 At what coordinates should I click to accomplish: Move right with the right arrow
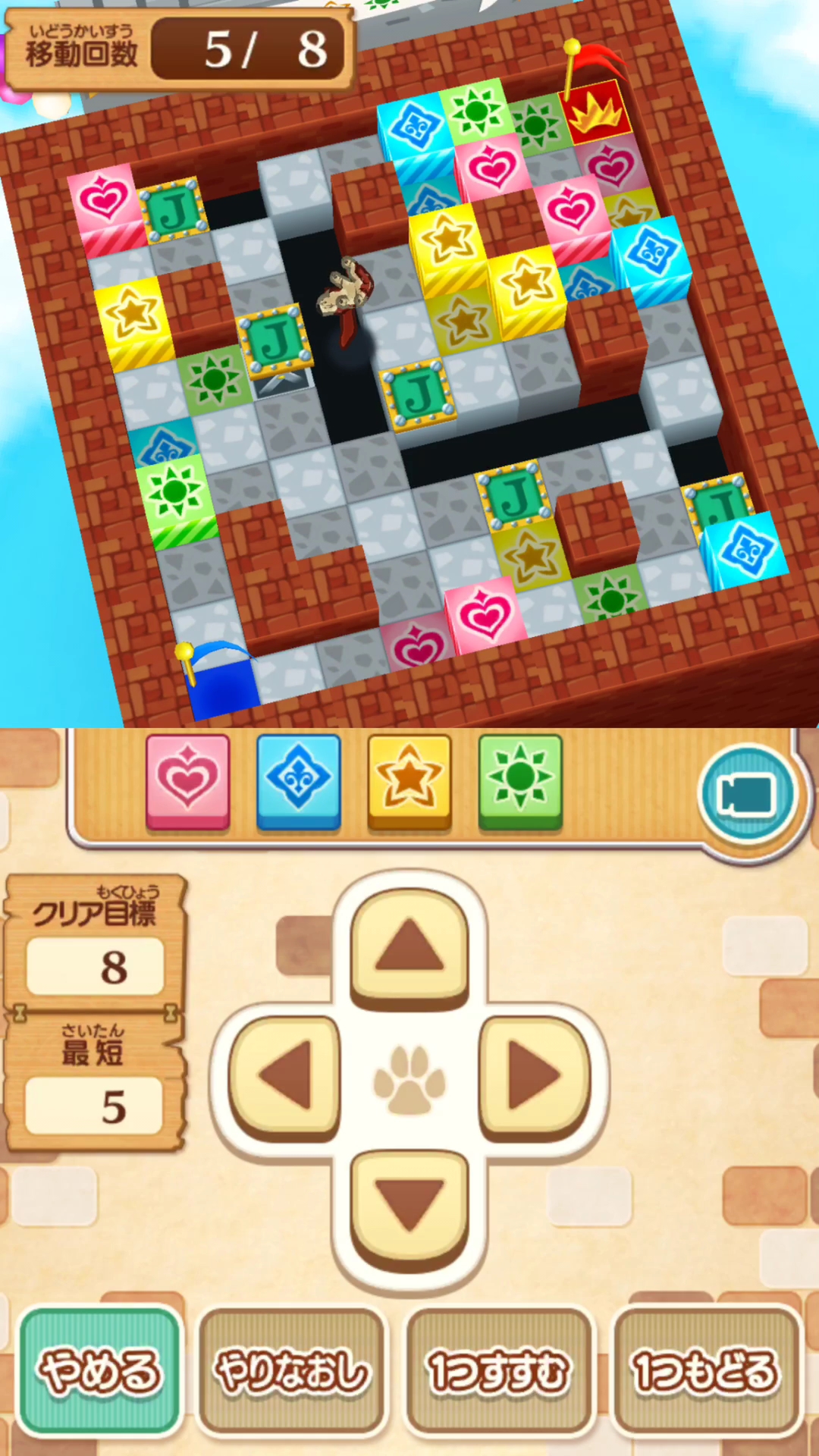point(534,1077)
